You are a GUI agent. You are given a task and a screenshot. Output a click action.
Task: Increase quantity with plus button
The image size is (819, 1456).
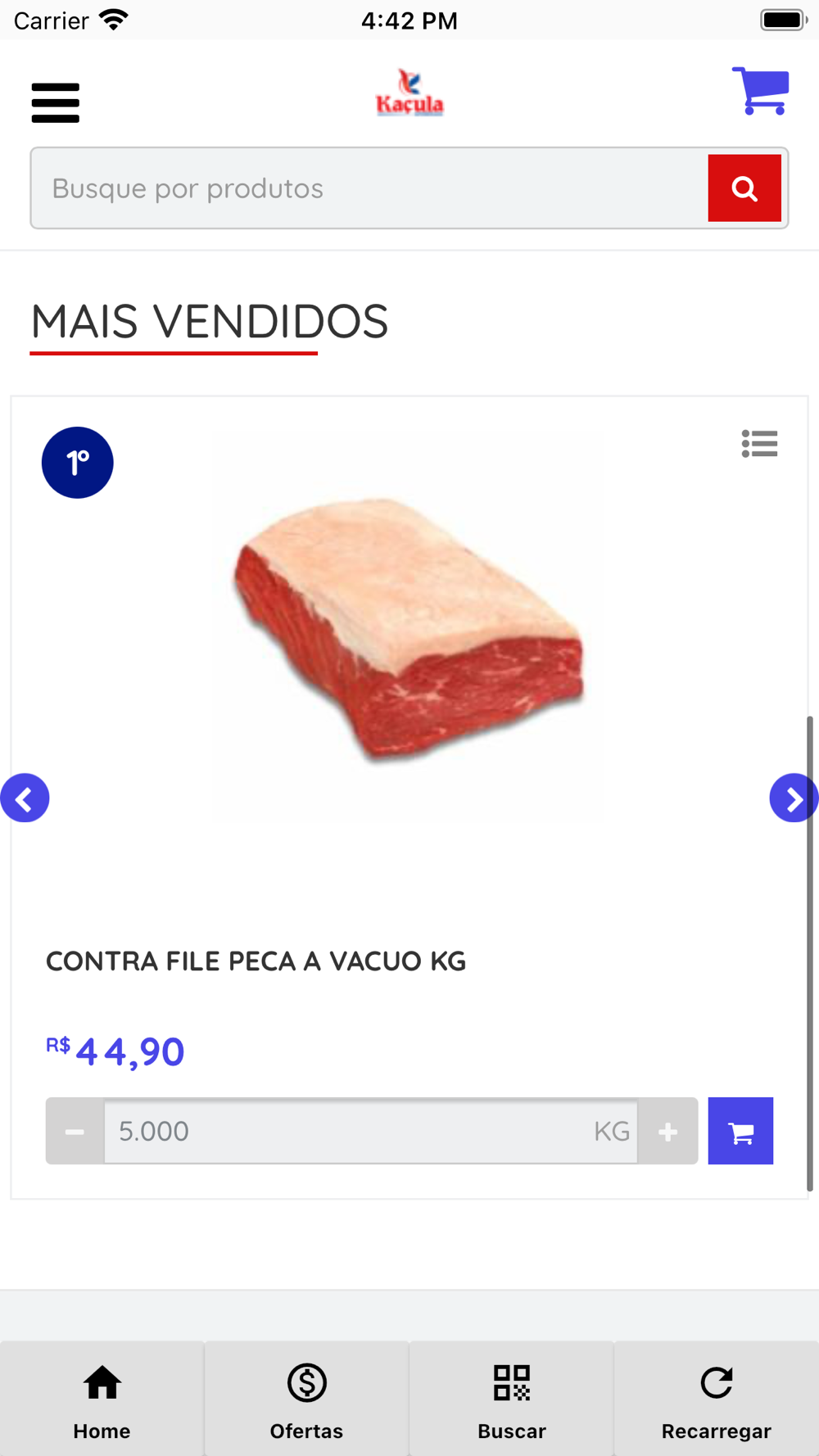667,1131
